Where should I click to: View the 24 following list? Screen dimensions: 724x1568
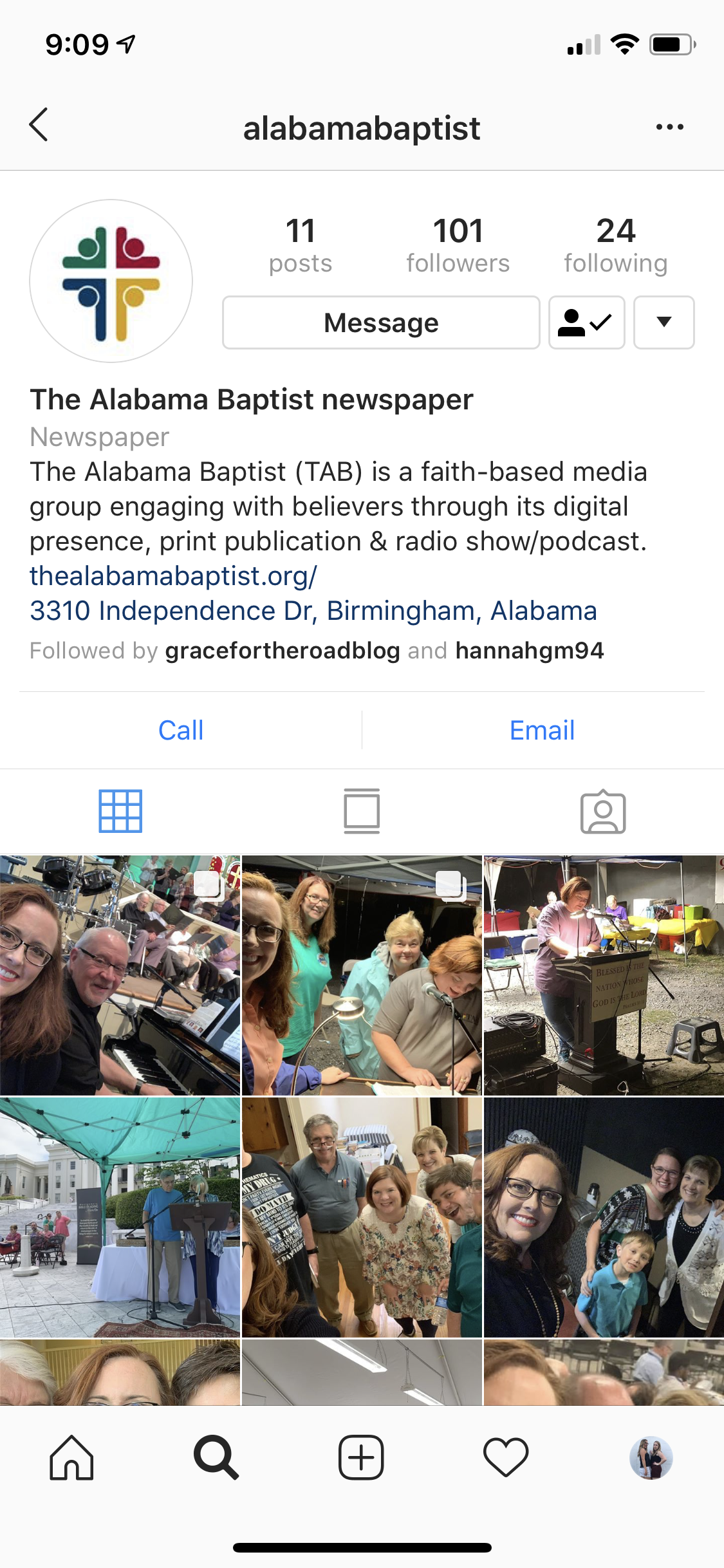click(615, 246)
